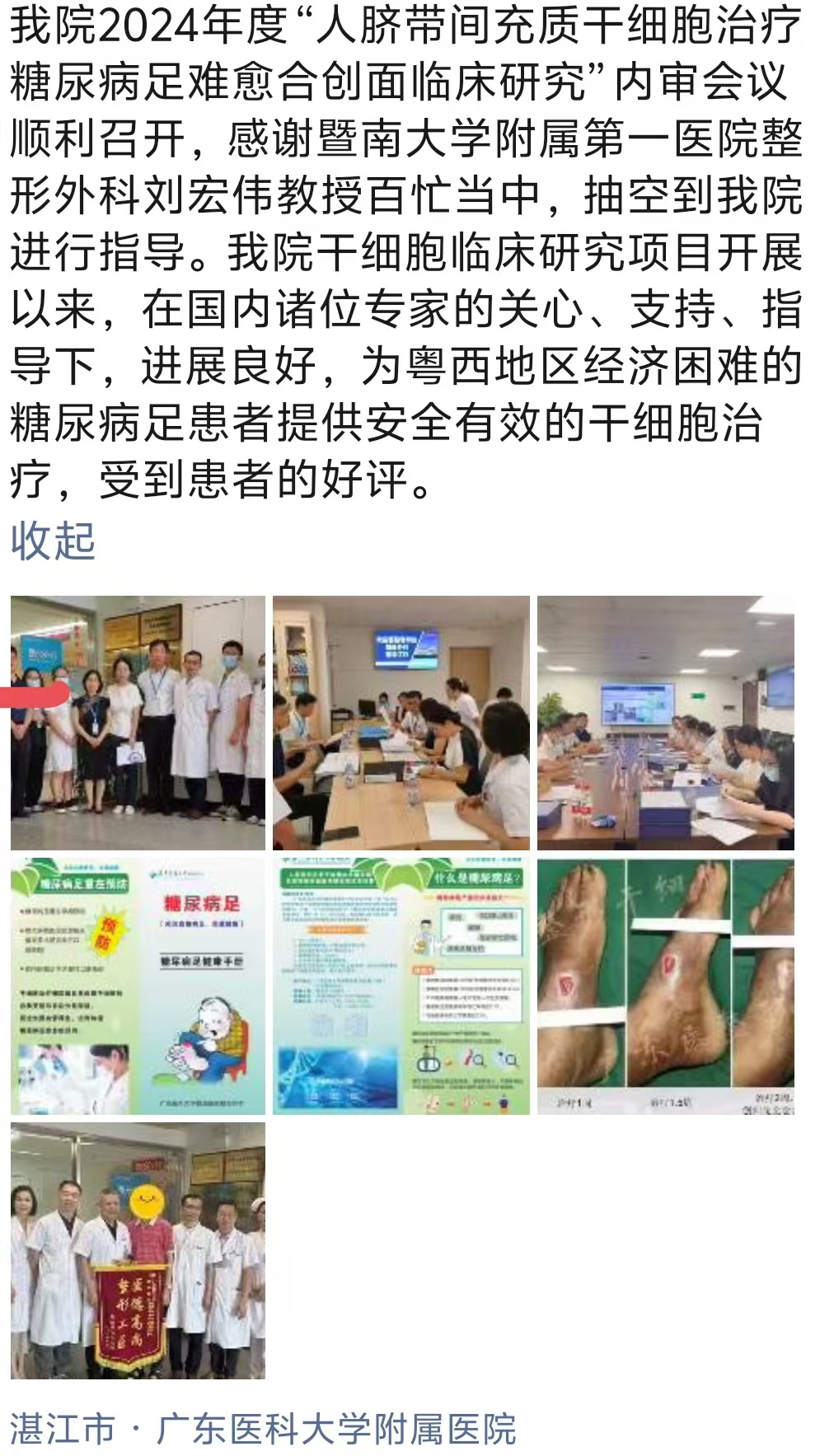Open location 湛江市·广东医科大学附属医院
The height and width of the screenshot is (1456, 834).
263,1430
